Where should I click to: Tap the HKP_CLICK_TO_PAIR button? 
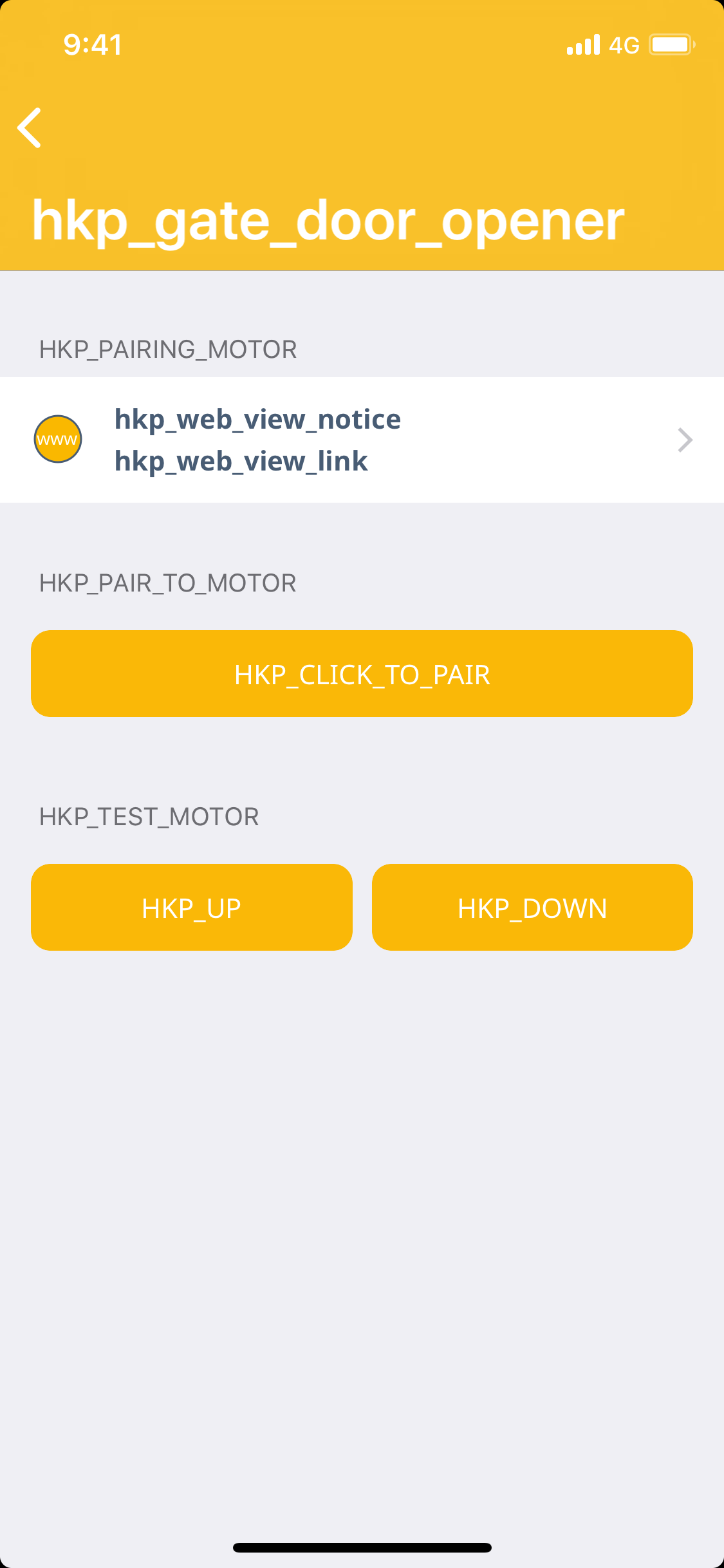(362, 673)
